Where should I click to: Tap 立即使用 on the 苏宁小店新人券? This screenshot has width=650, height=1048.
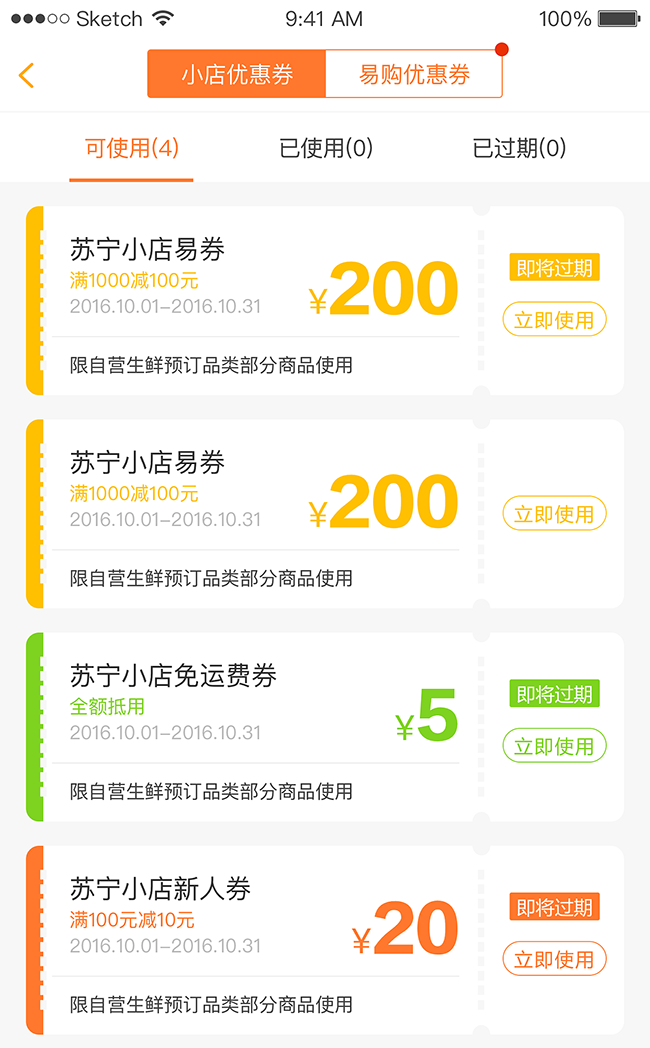click(x=554, y=959)
